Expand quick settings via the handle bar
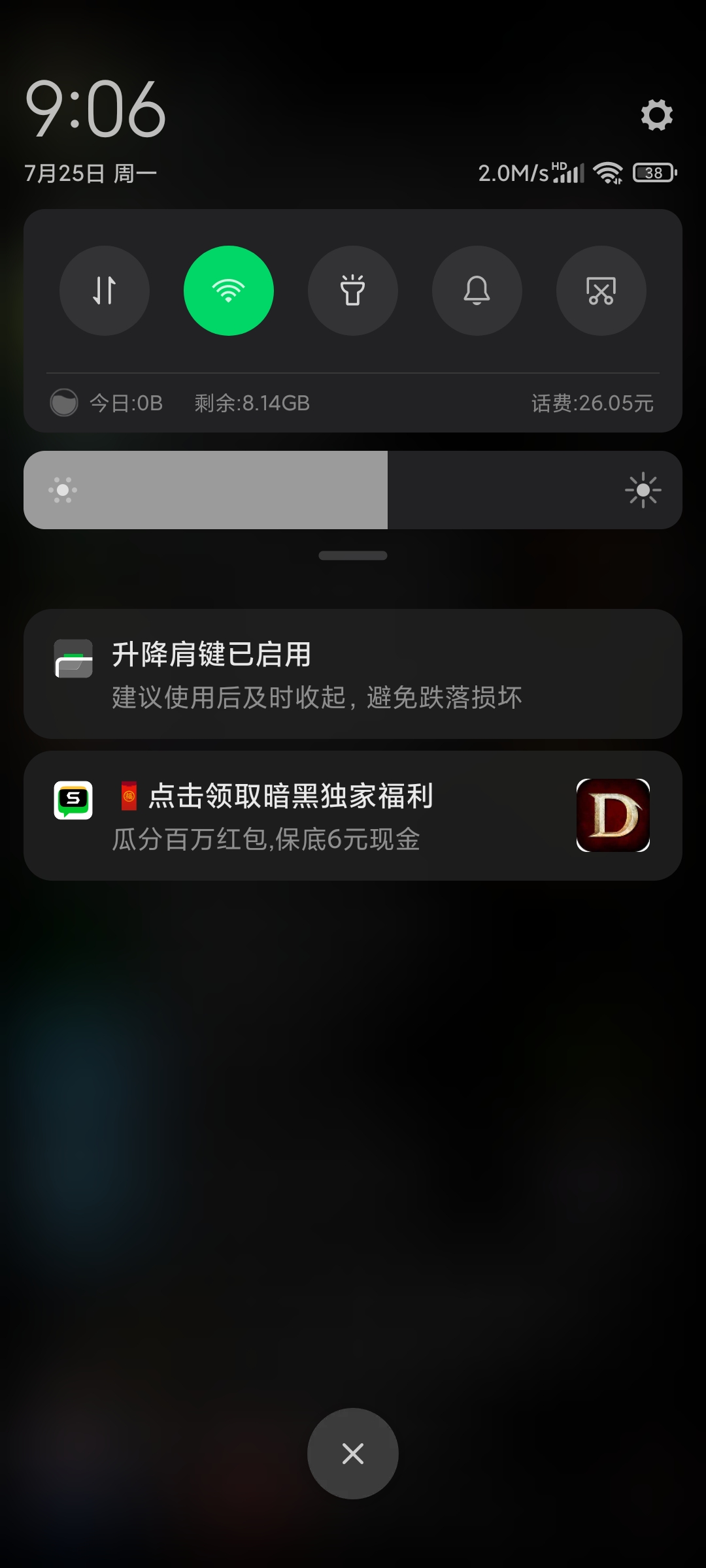Screen dimensions: 706x1568 353,555
